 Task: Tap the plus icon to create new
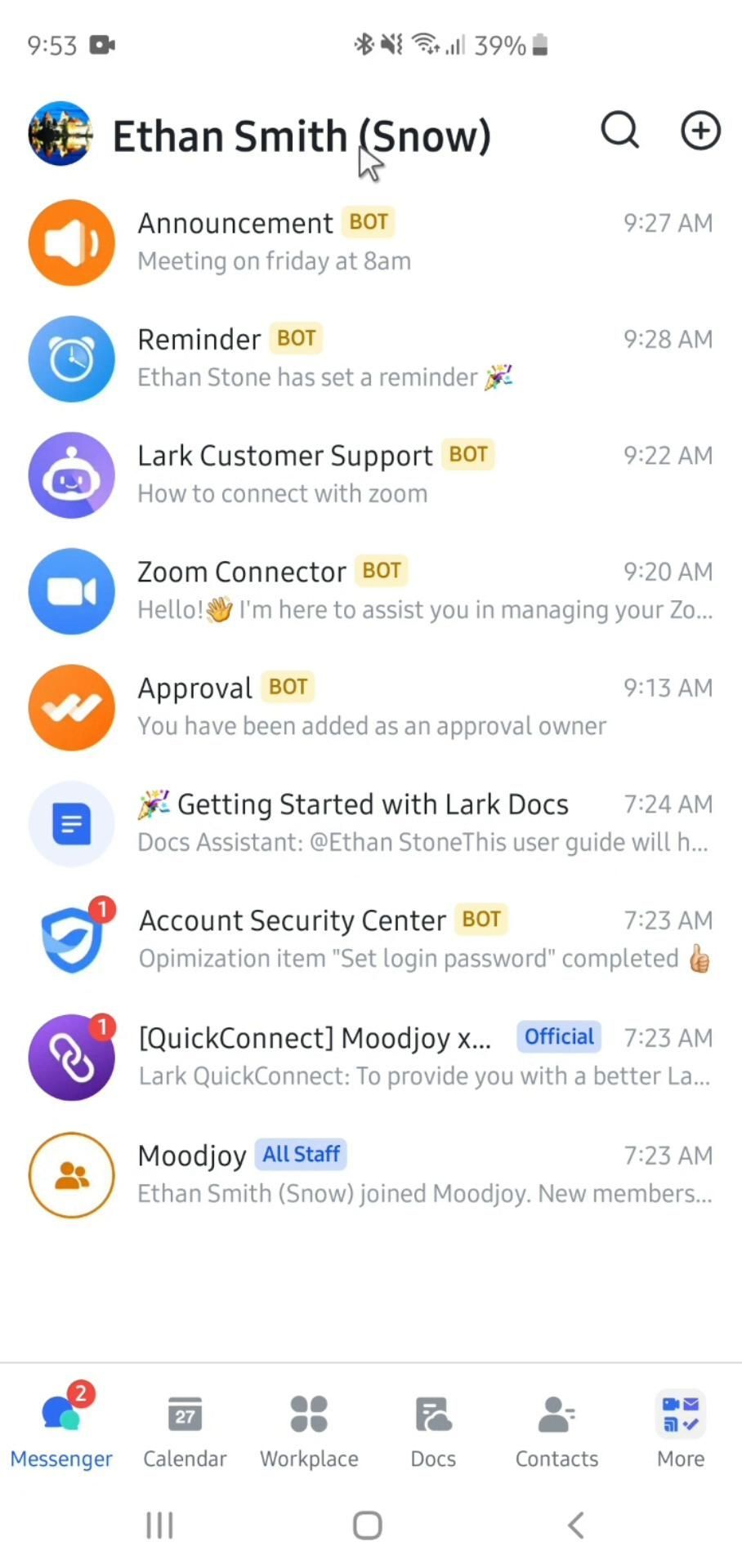point(700,131)
